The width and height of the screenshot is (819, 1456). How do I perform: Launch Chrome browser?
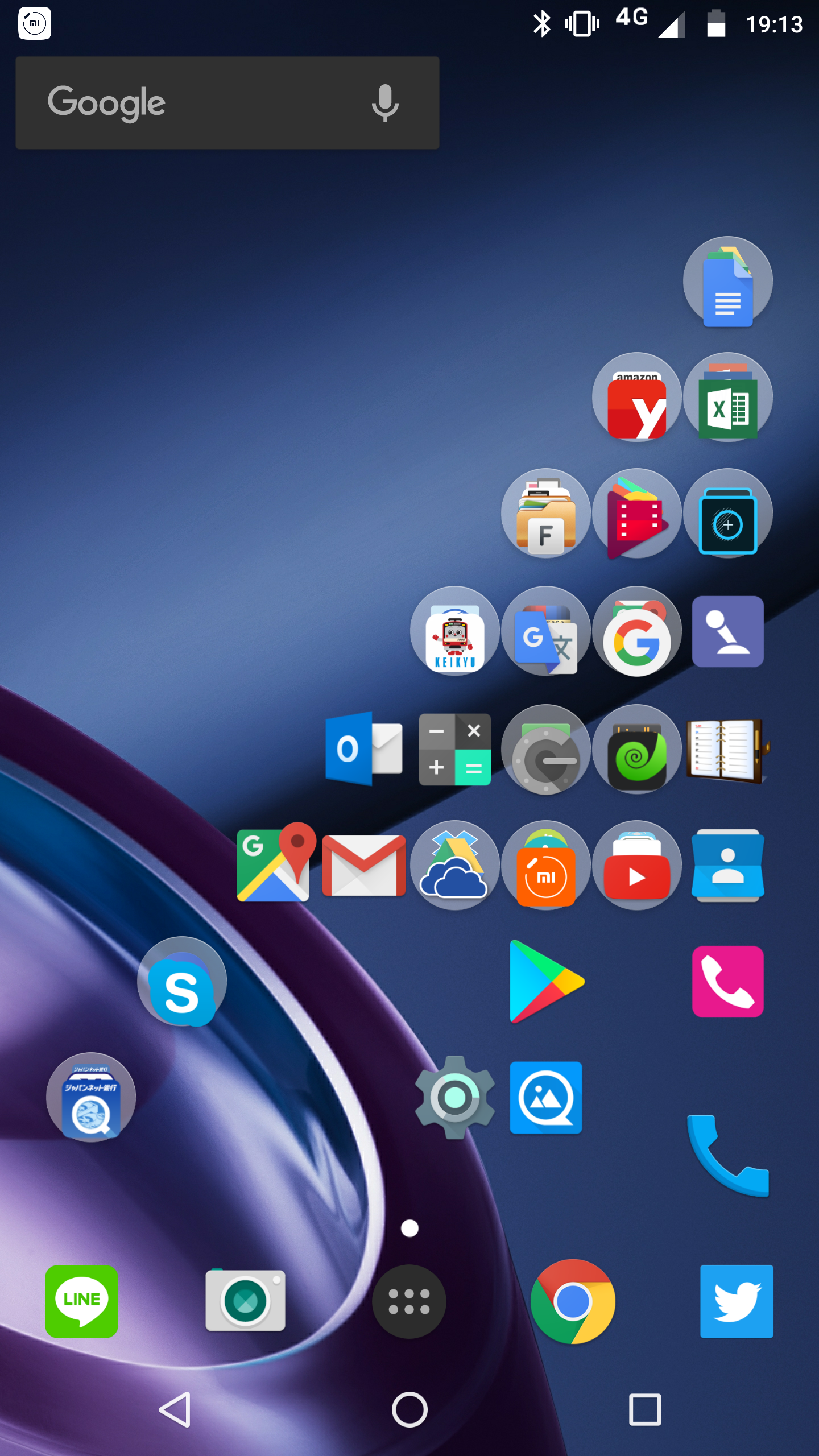573,1301
